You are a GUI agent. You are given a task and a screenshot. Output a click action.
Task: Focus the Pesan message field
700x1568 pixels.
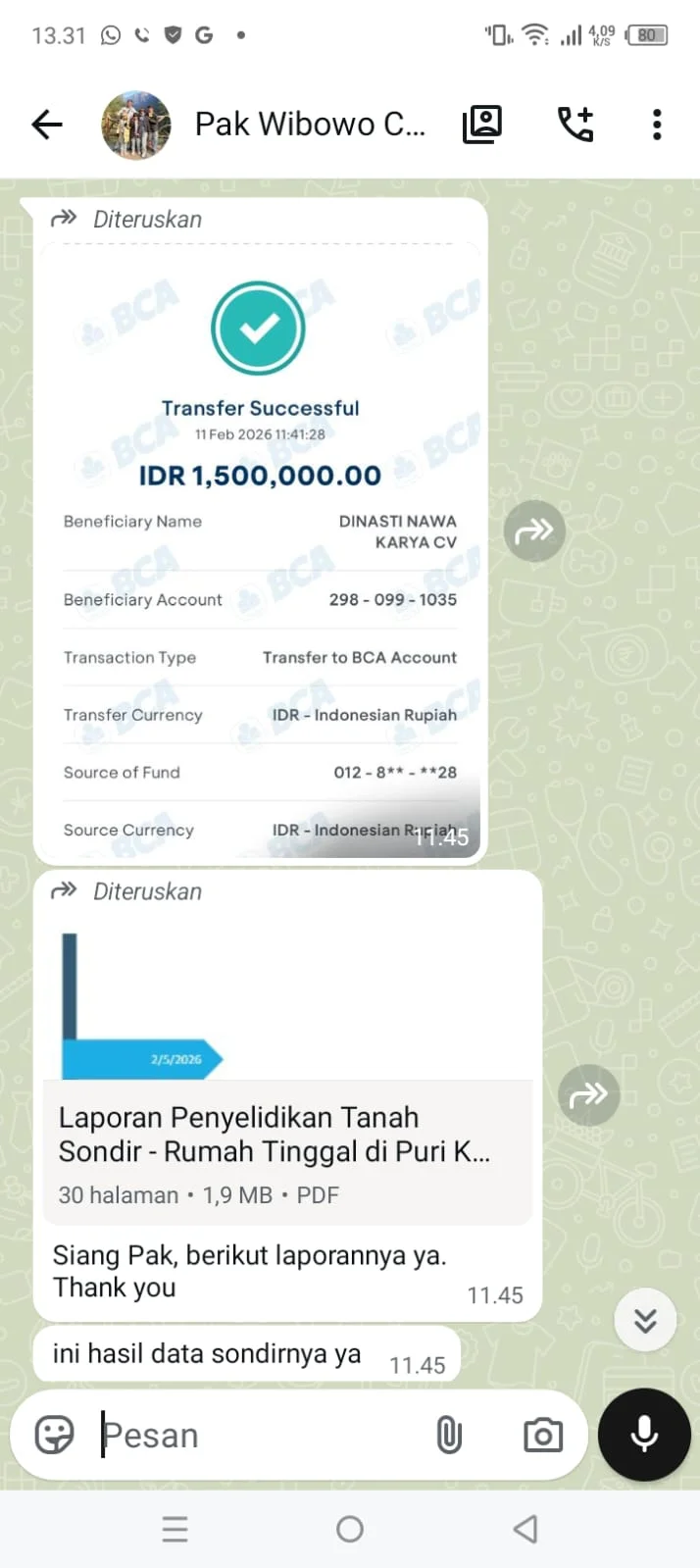[265, 1435]
